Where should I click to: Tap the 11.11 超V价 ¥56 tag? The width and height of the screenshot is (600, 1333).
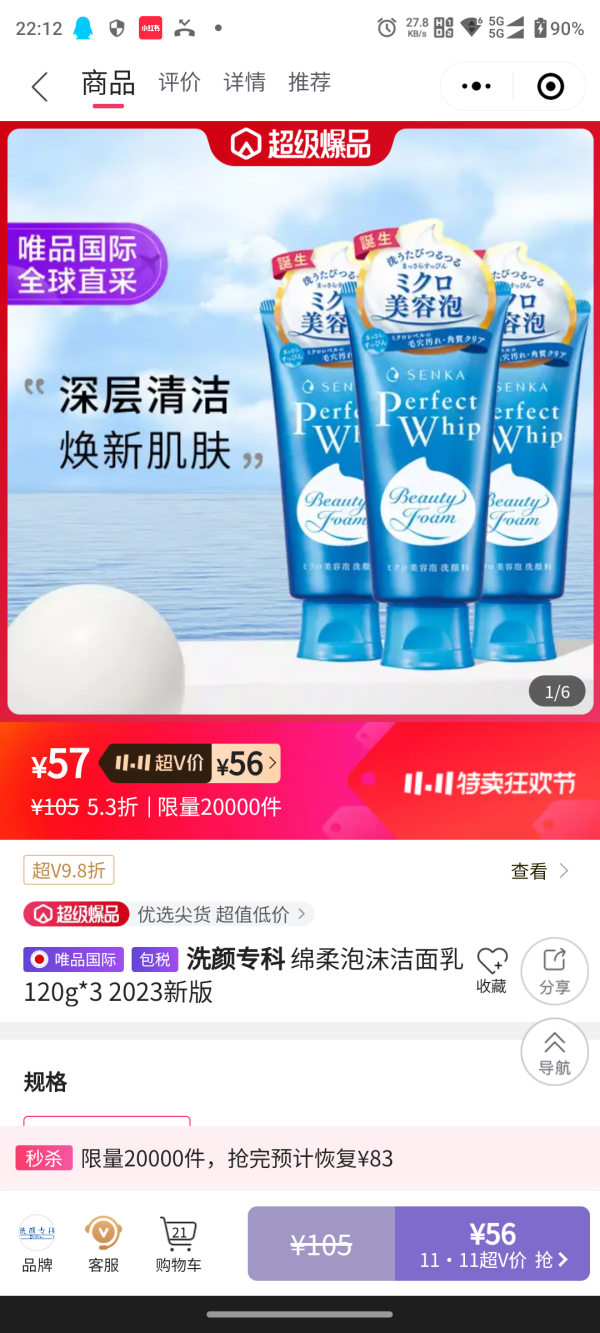tap(190, 764)
